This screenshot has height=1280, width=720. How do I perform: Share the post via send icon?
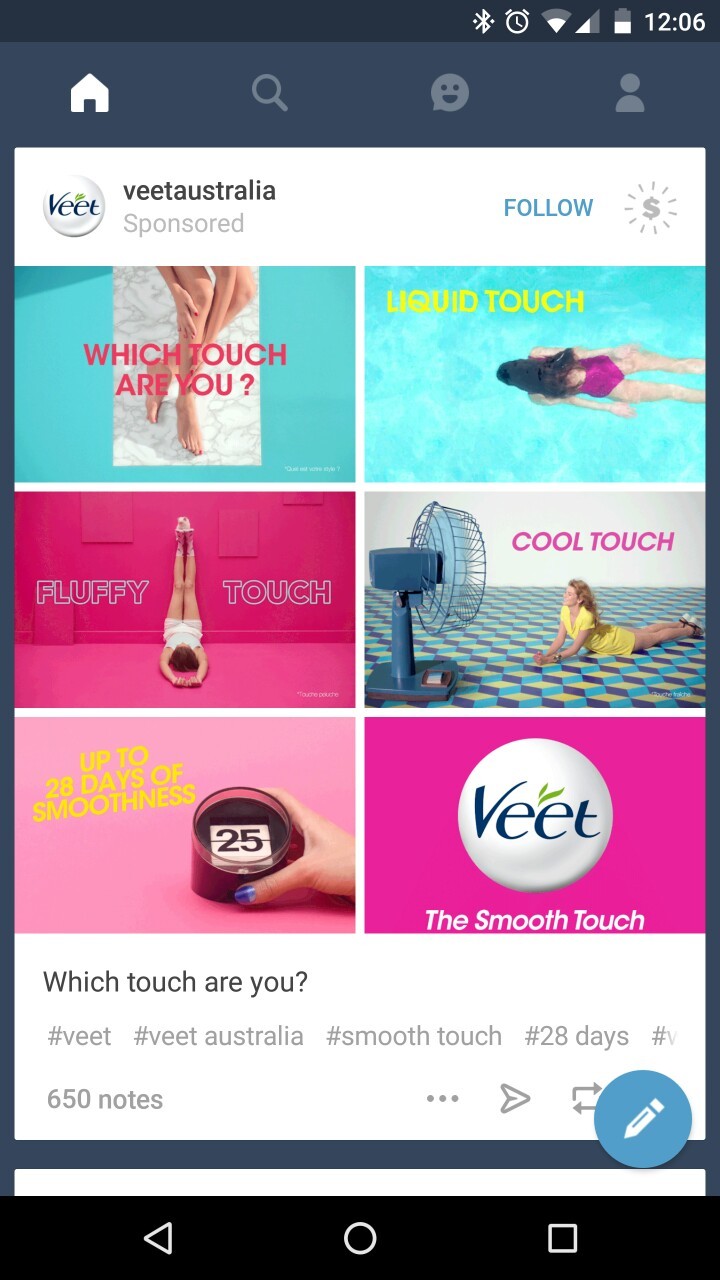click(x=514, y=1099)
